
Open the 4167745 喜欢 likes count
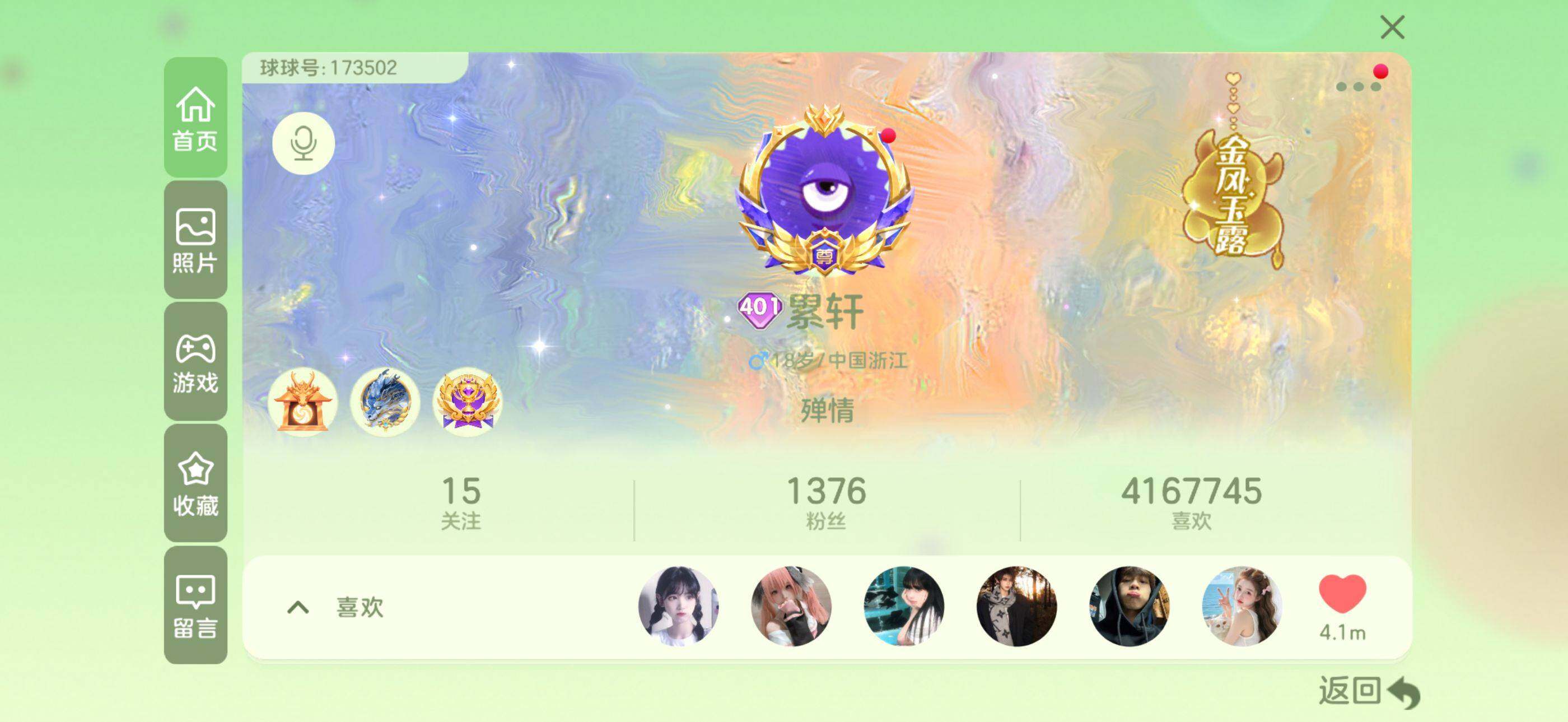coord(1191,504)
